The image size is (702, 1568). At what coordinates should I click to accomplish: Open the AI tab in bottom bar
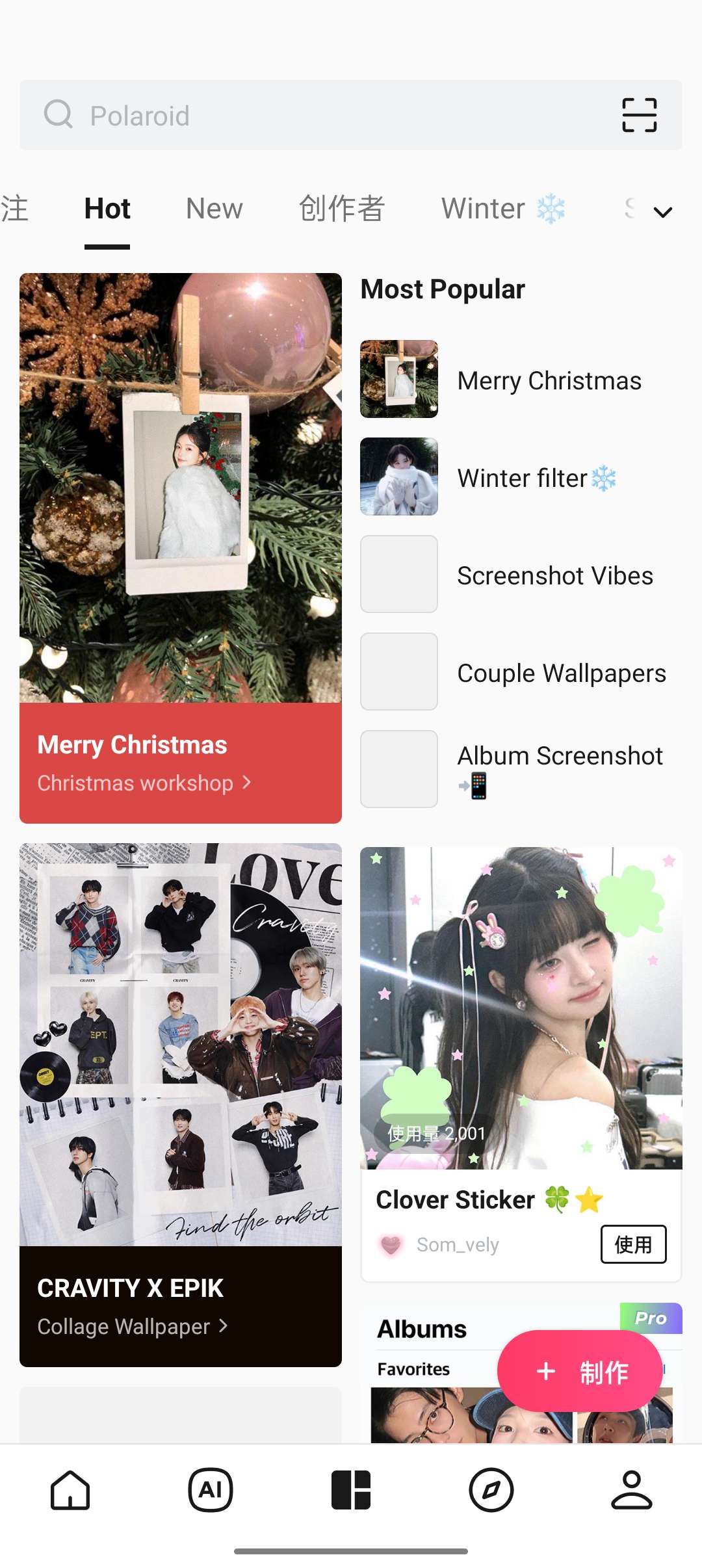click(211, 1490)
